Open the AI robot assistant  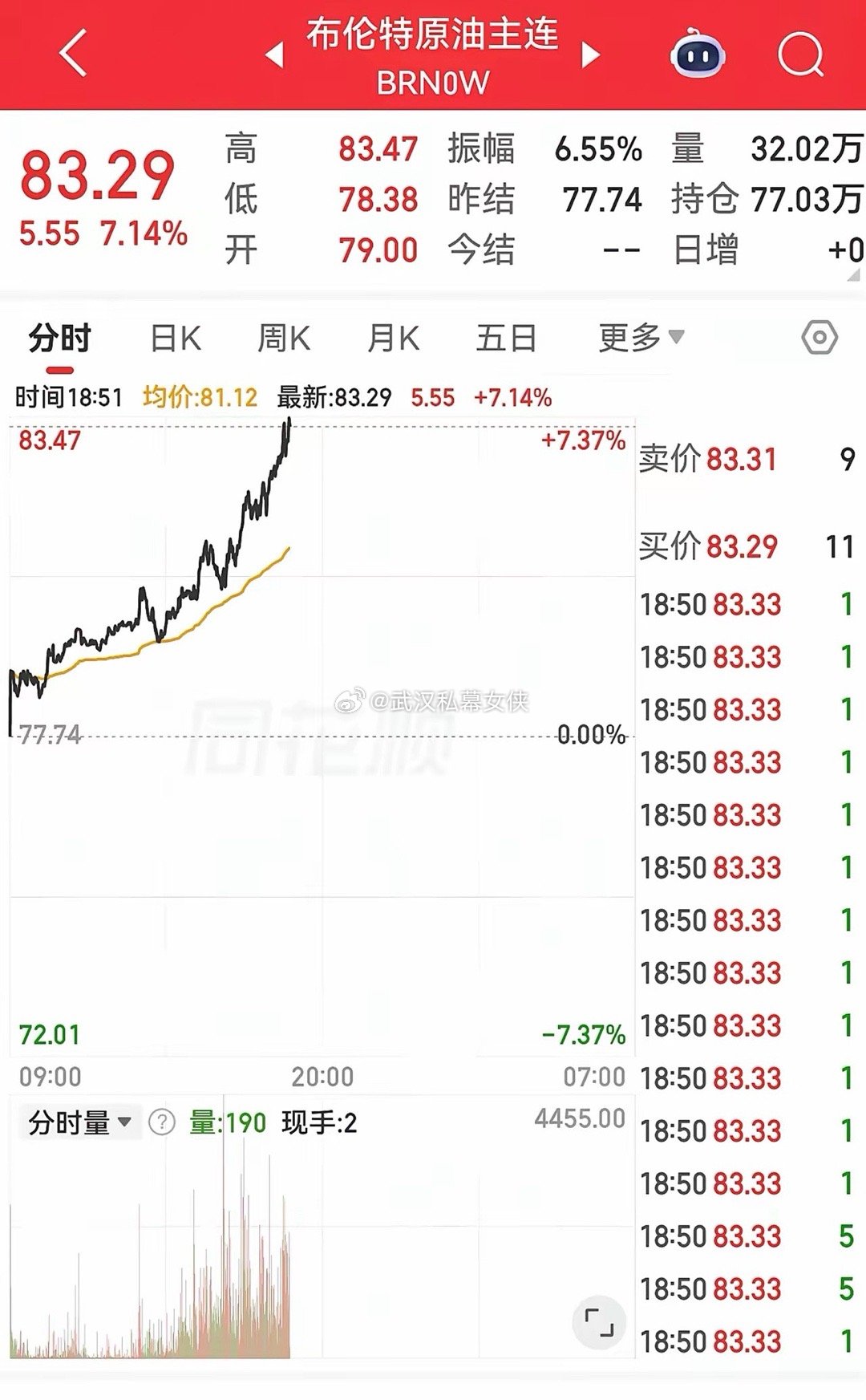(697, 55)
